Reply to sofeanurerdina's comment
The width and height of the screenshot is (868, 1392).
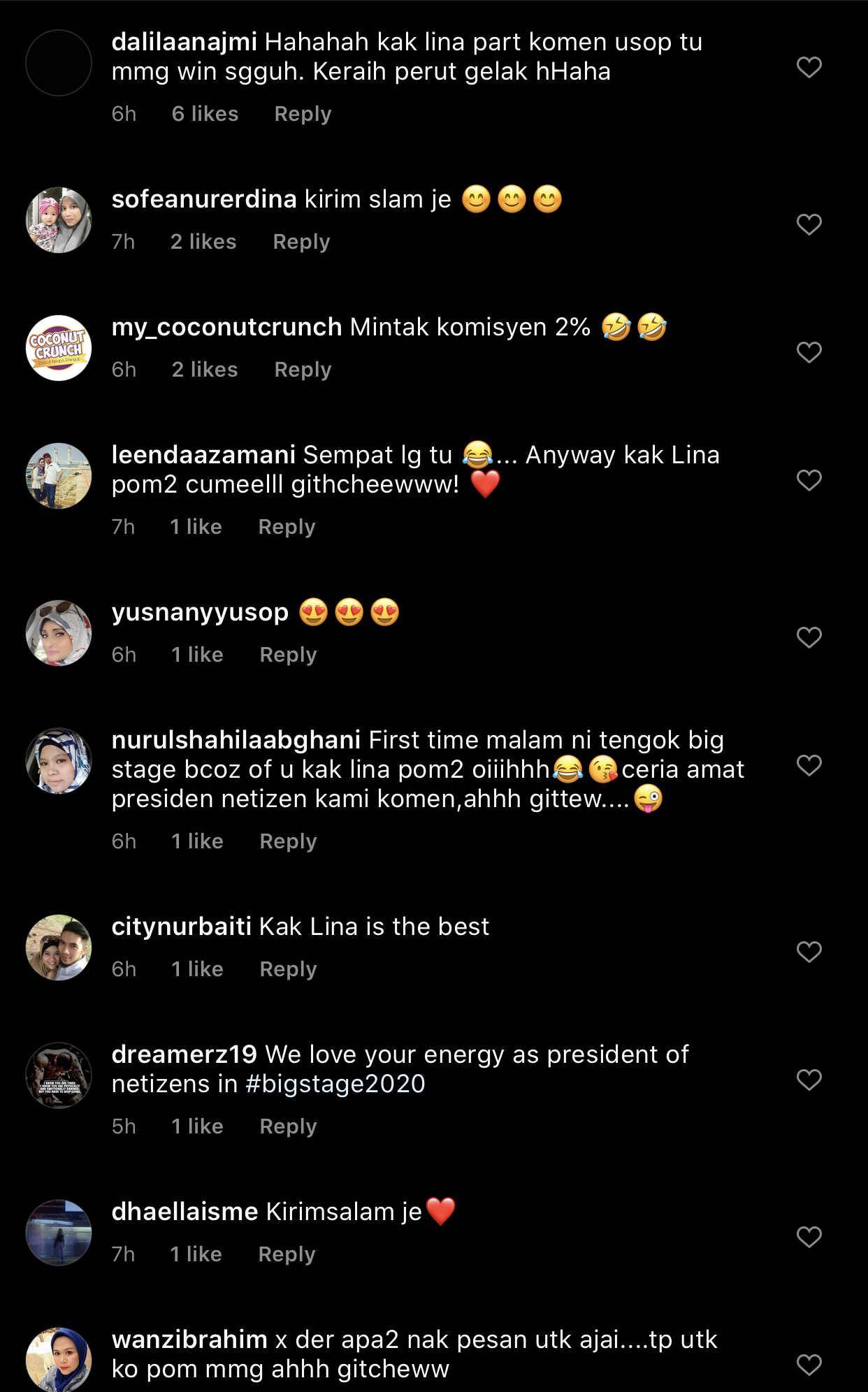(x=301, y=242)
